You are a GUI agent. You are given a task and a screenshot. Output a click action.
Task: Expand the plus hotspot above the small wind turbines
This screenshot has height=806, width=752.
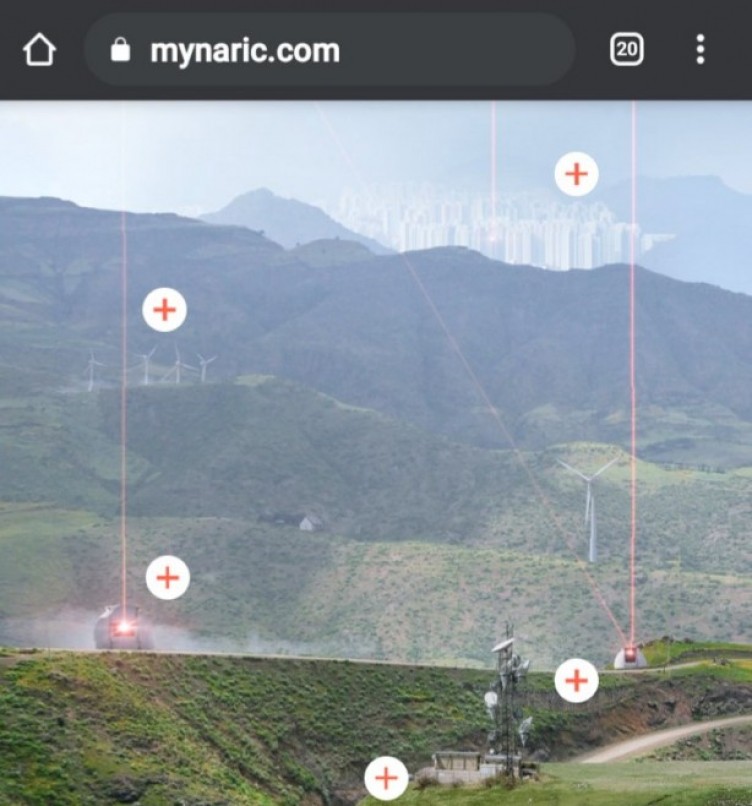click(165, 310)
